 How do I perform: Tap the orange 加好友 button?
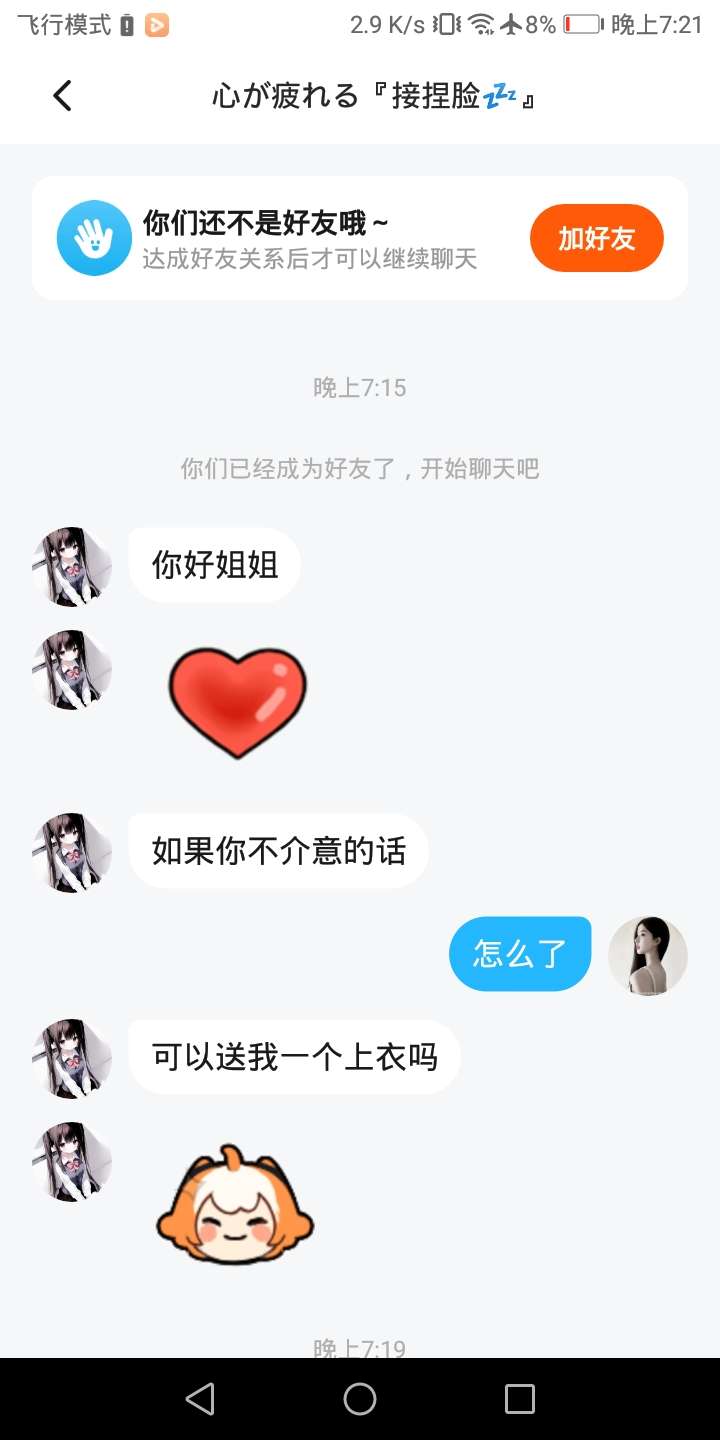click(x=597, y=238)
